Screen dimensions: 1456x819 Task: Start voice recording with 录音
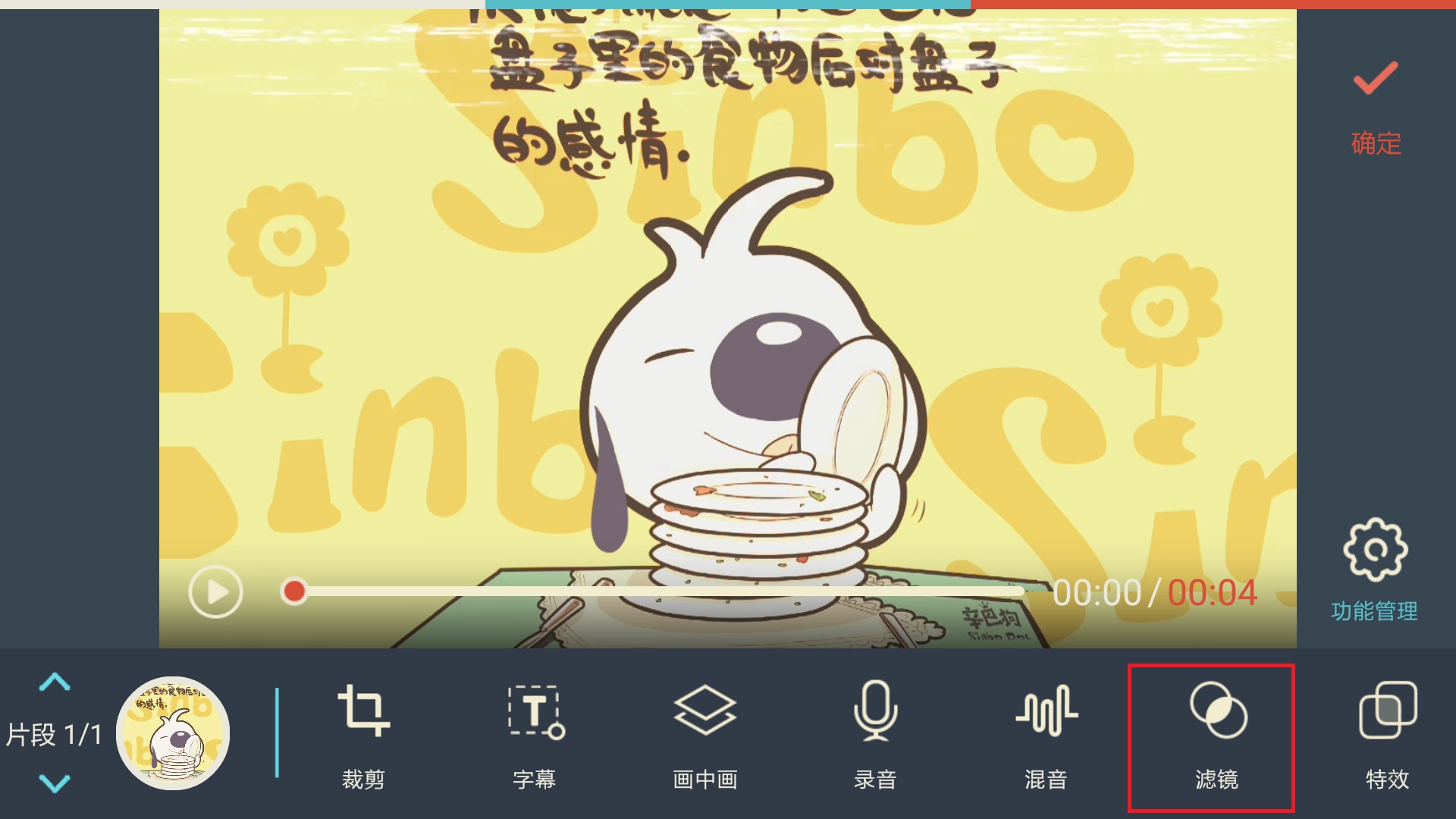[875, 736]
